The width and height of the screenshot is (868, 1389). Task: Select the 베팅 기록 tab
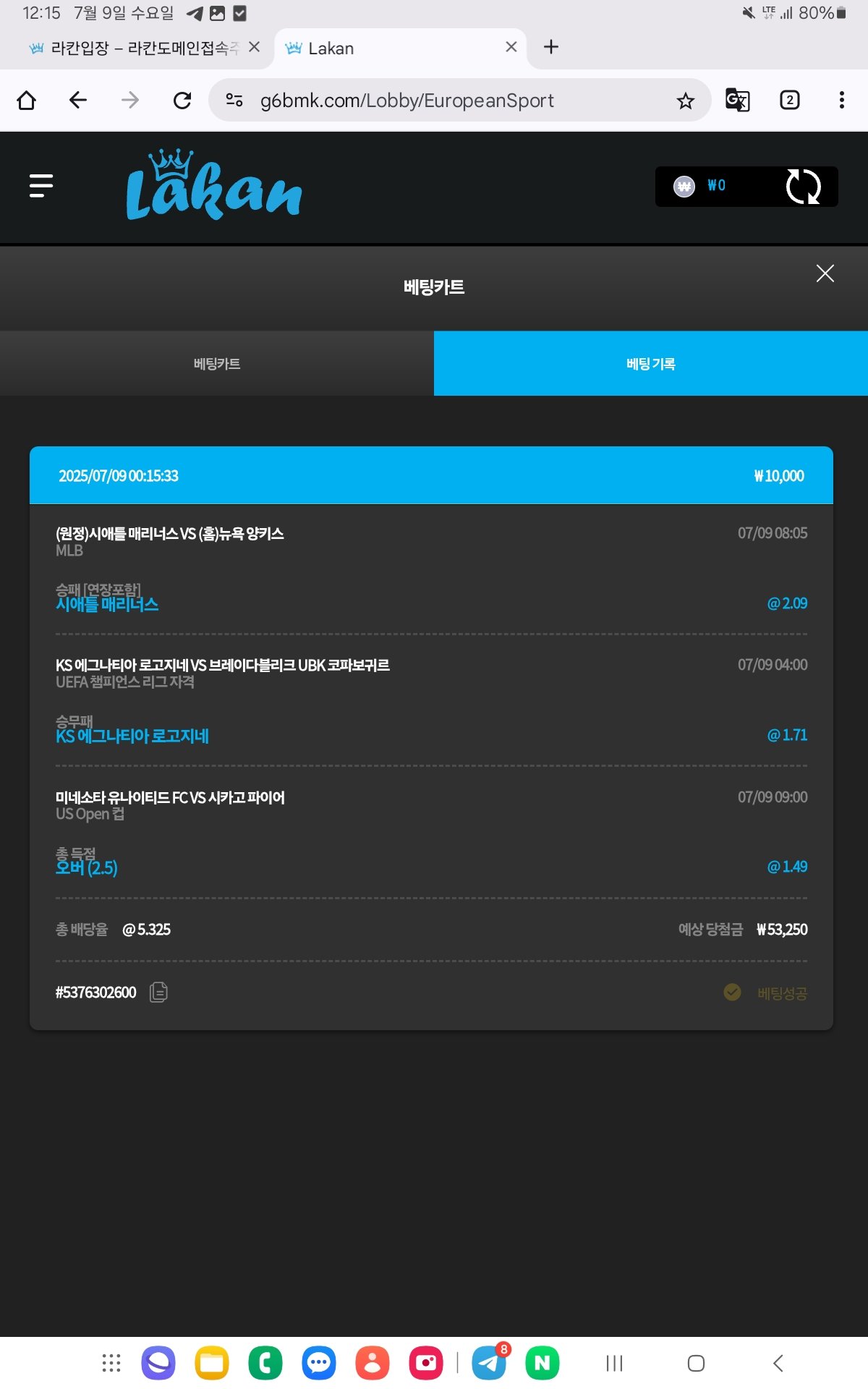click(x=650, y=364)
